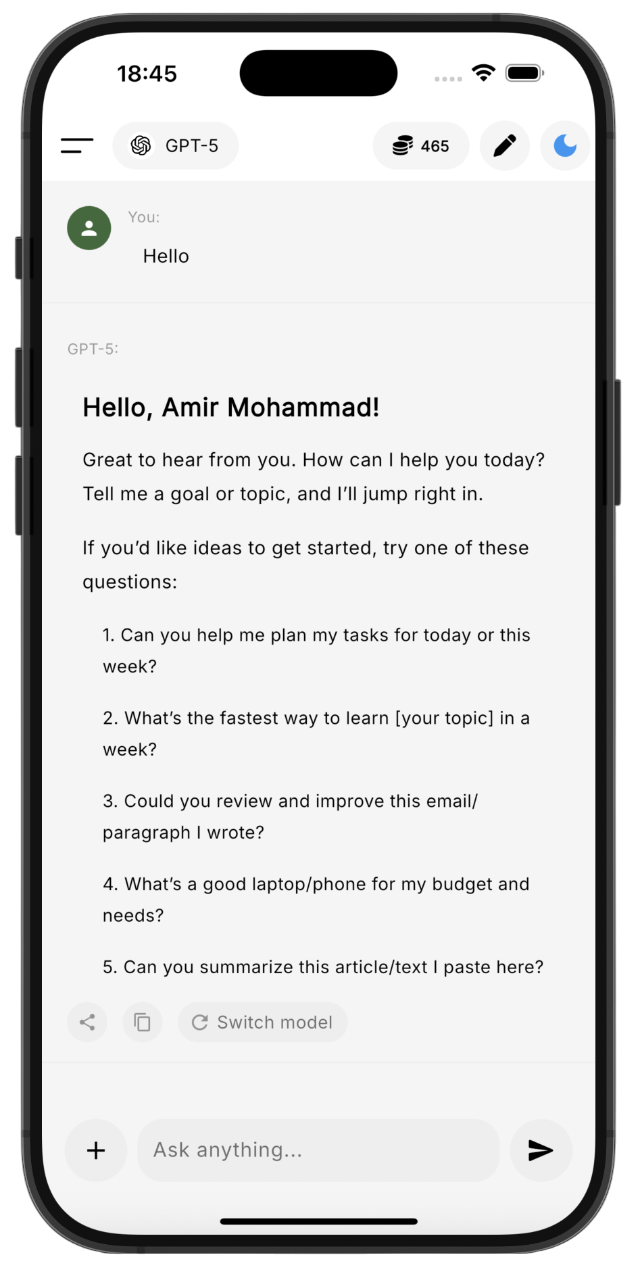Tap the 465 coins balance chip
The width and height of the screenshot is (633, 1280).
point(420,146)
